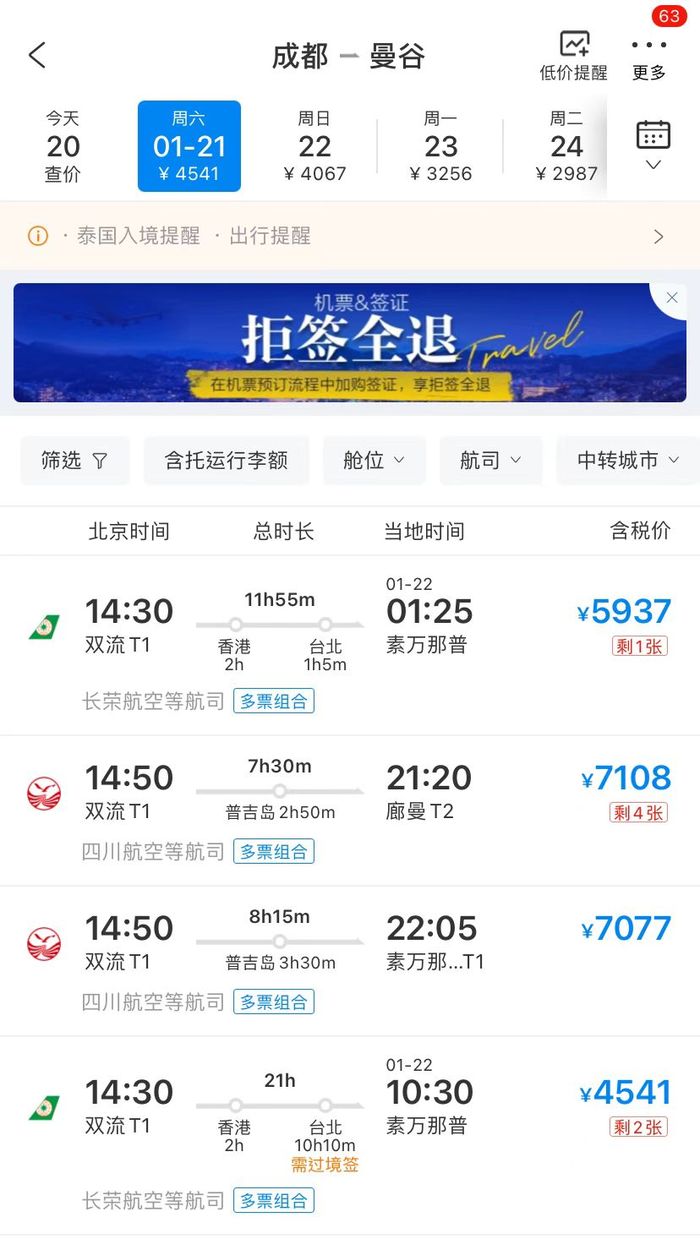Select 周日 22 date ¥4067

pos(314,146)
